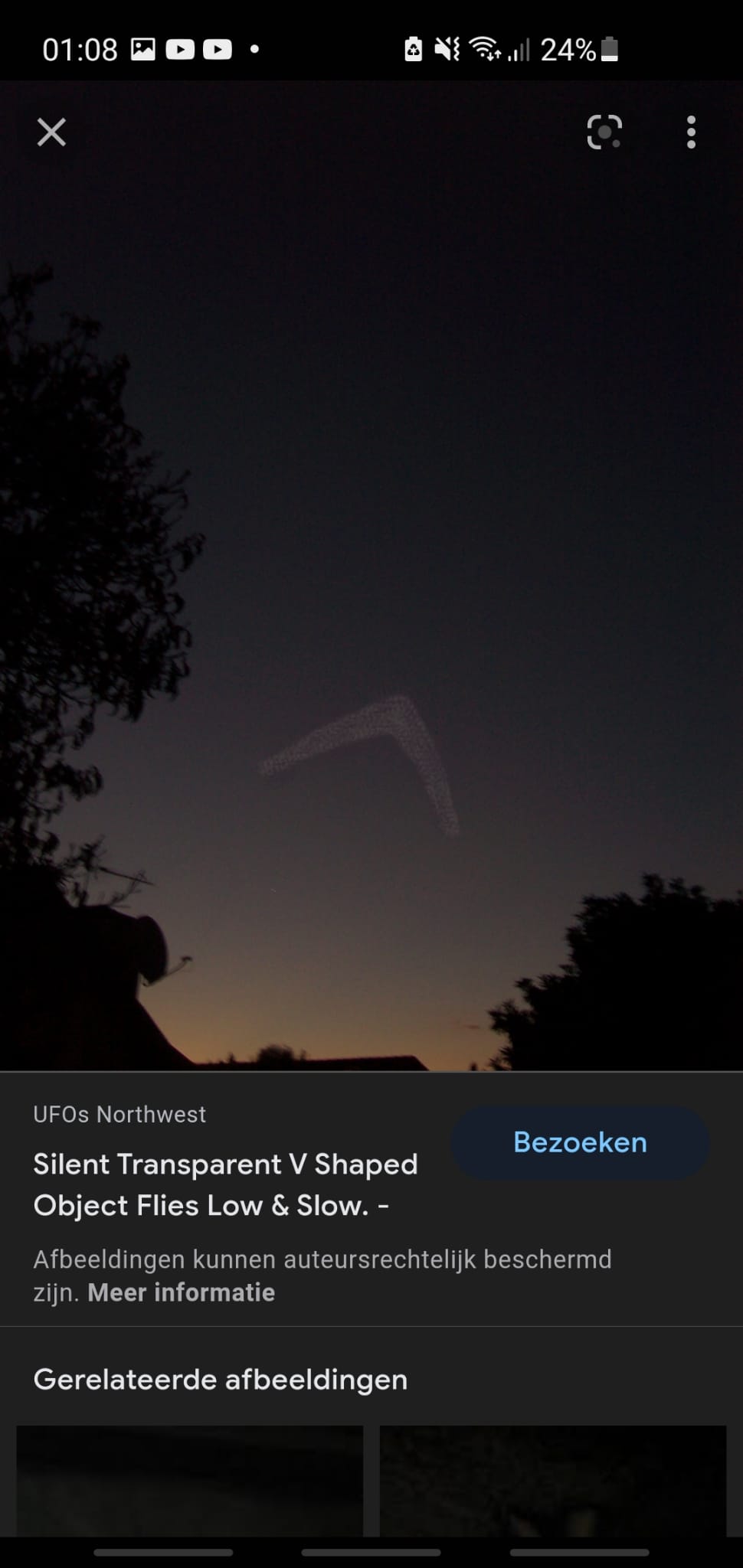
Task: Open the first related image thumbnail
Action: [190, 1481]
